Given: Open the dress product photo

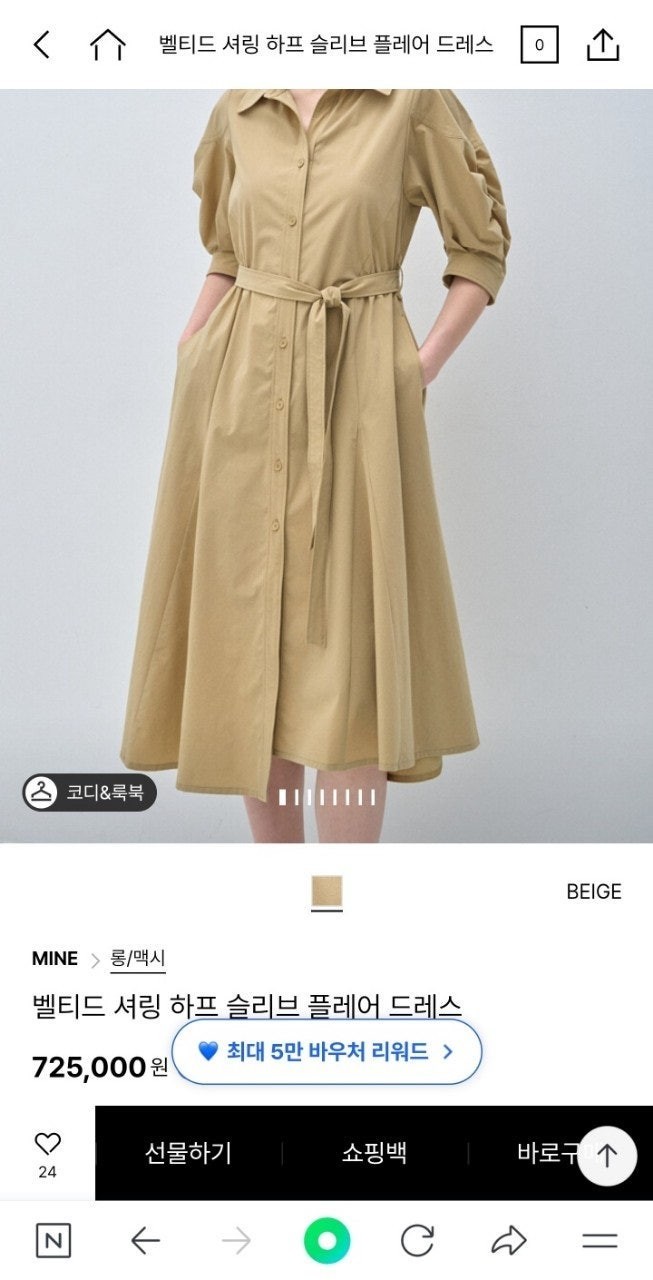Looking at the screenshot, I should (x=326, y=450).
